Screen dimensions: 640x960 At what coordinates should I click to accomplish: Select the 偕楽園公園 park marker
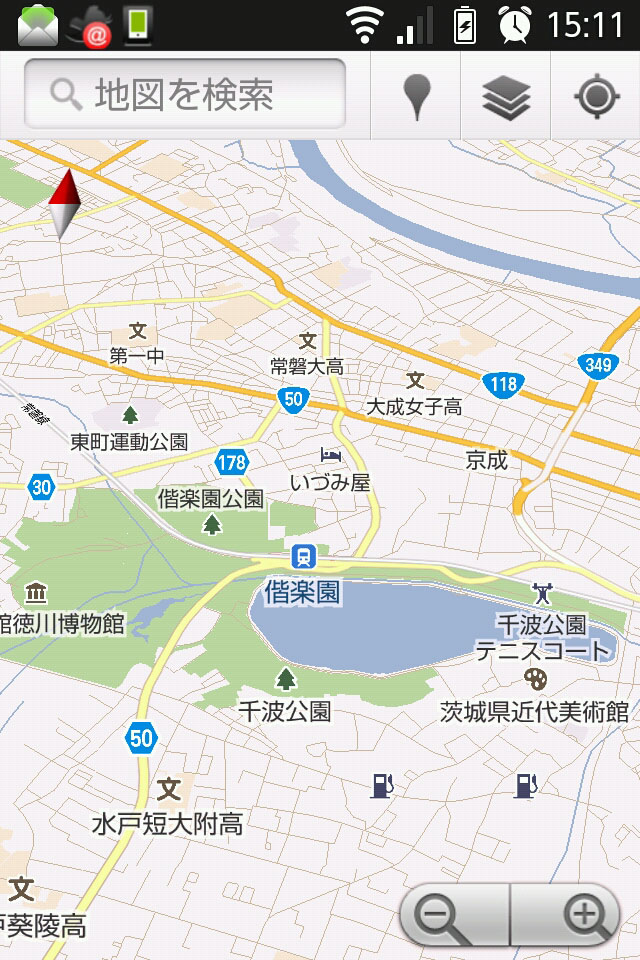(x=212, y=523)
